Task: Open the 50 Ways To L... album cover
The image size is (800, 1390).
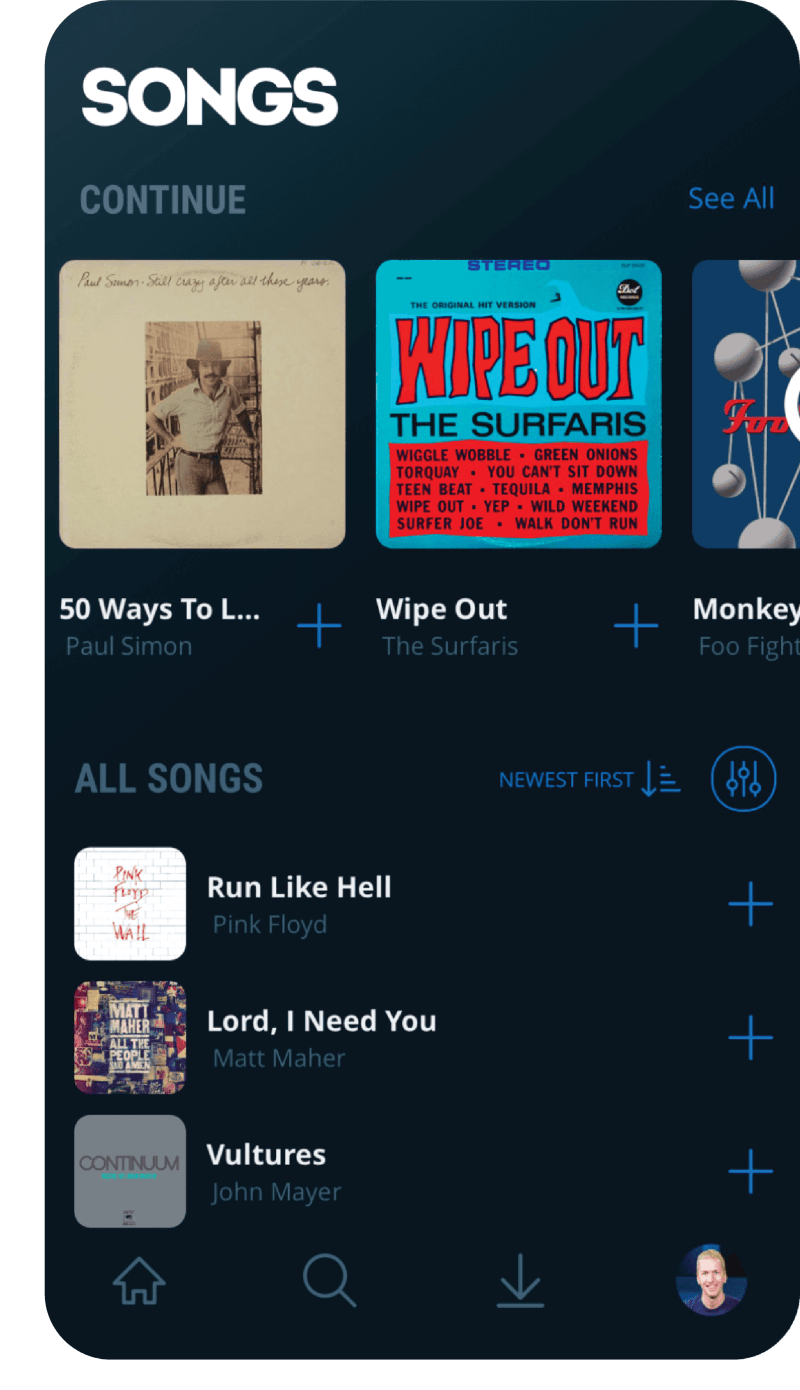Action: point(202,404)
